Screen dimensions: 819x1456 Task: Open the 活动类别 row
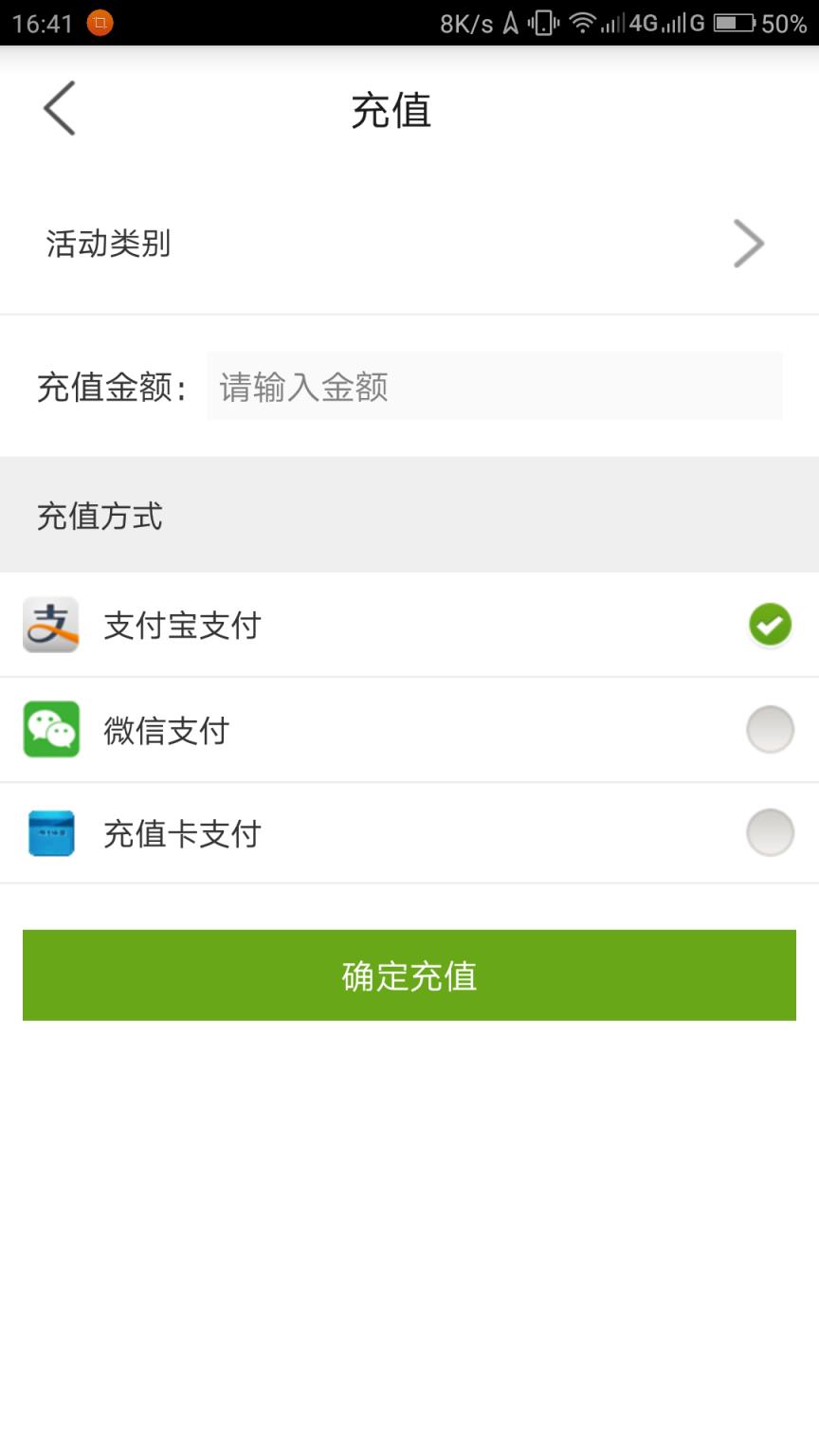[x=408, y=245]
